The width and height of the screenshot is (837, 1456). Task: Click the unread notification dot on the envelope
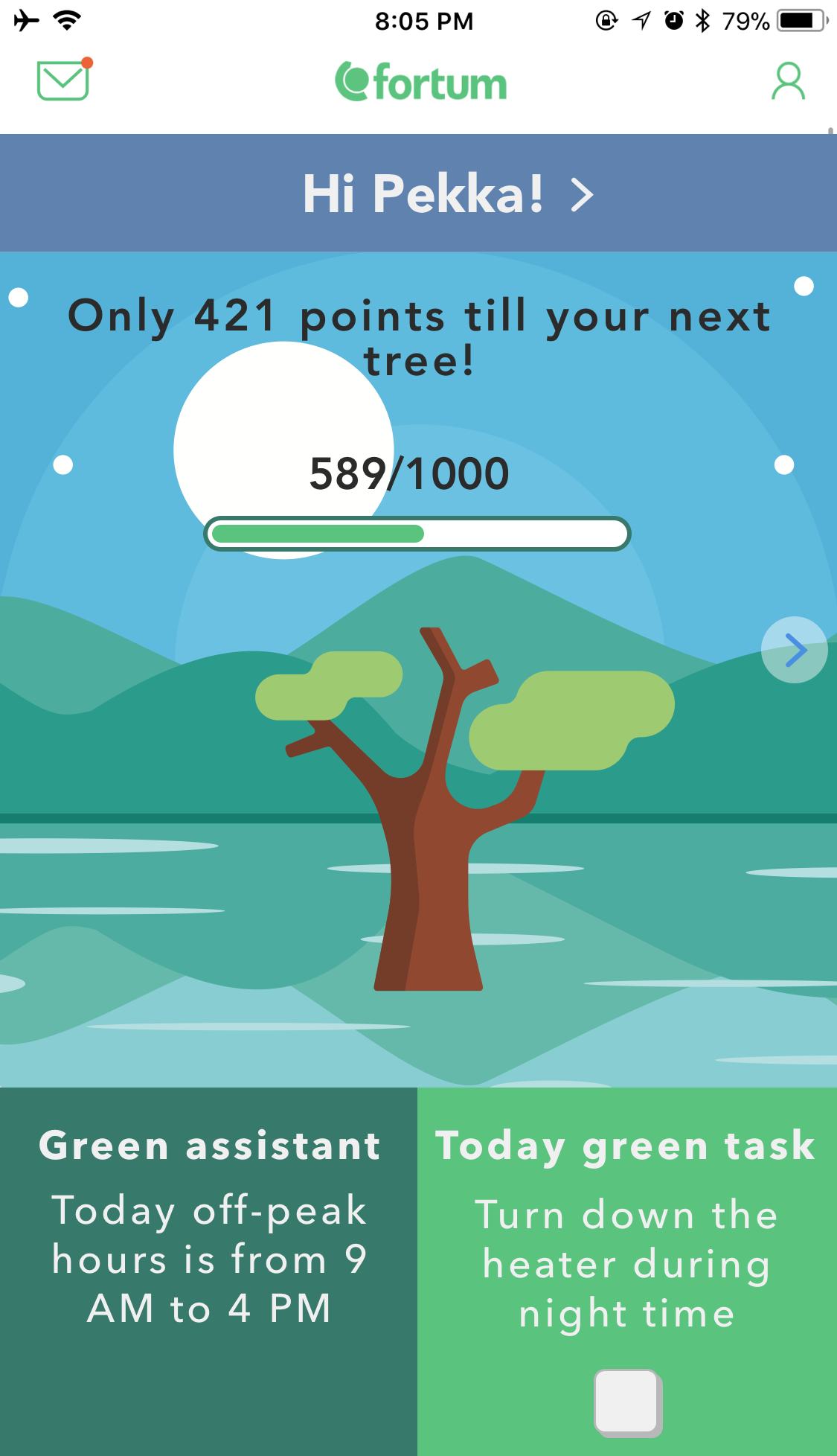pos(87,63)
